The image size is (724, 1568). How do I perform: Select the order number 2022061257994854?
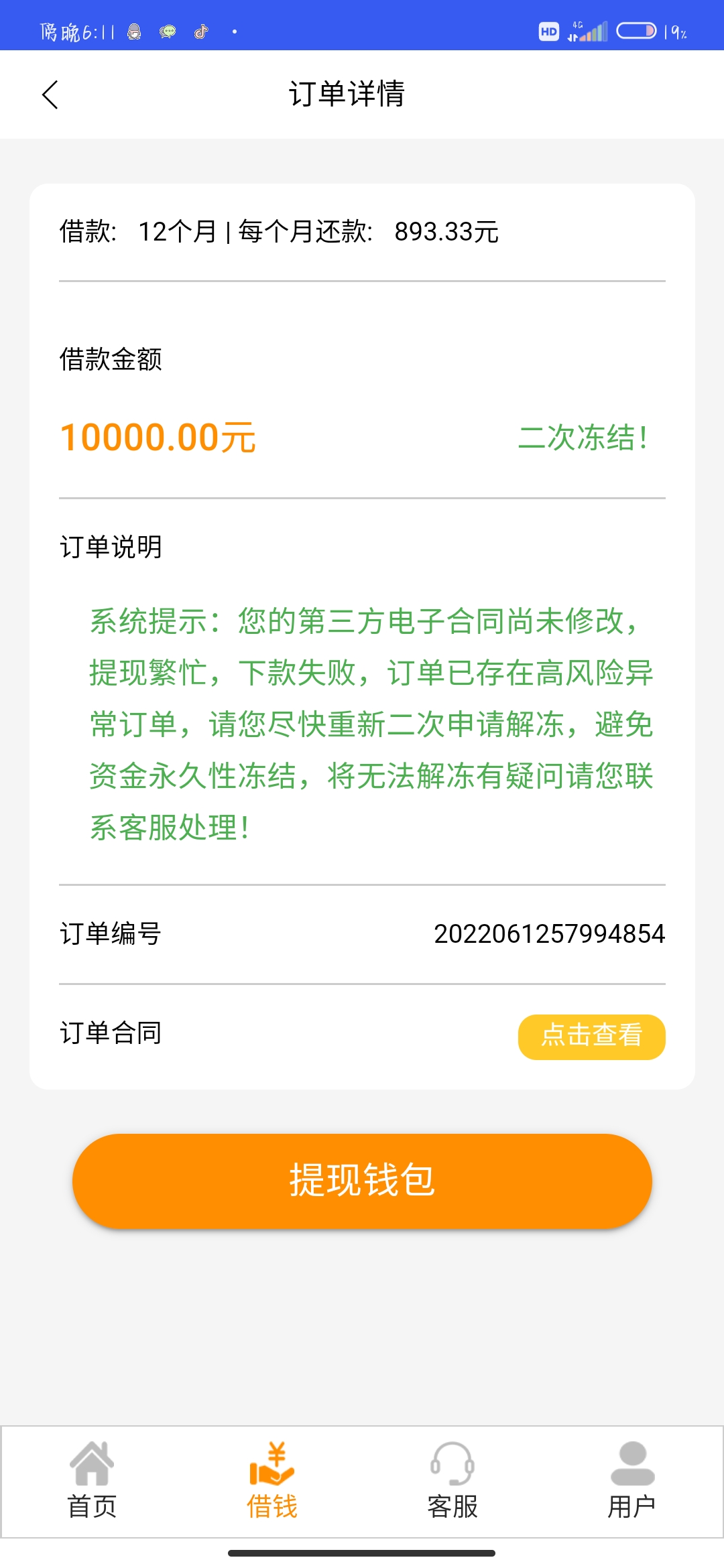tap(549, 933)
